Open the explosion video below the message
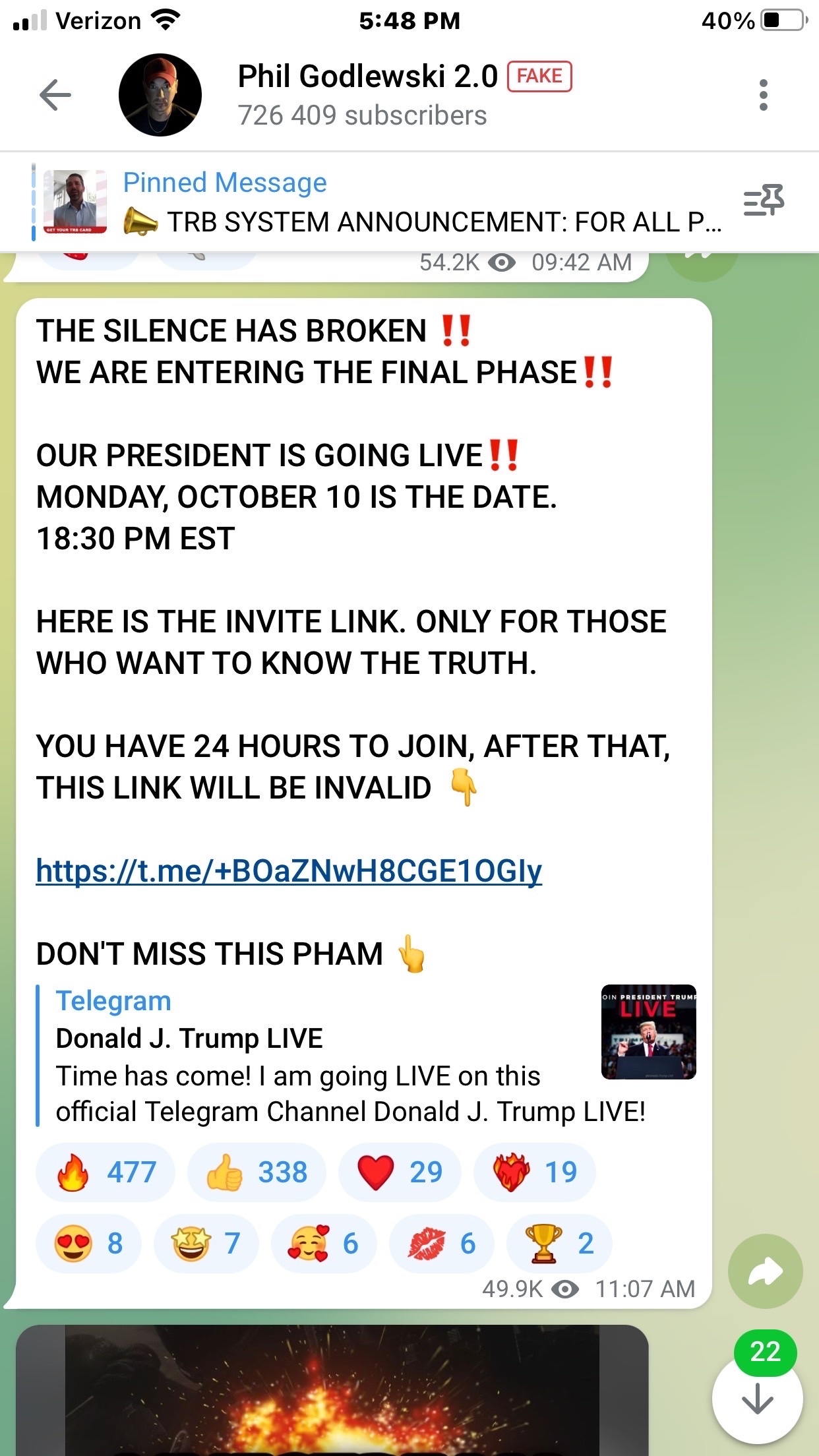This screenshot has width=819, height=1456. tap(332, 1390)
